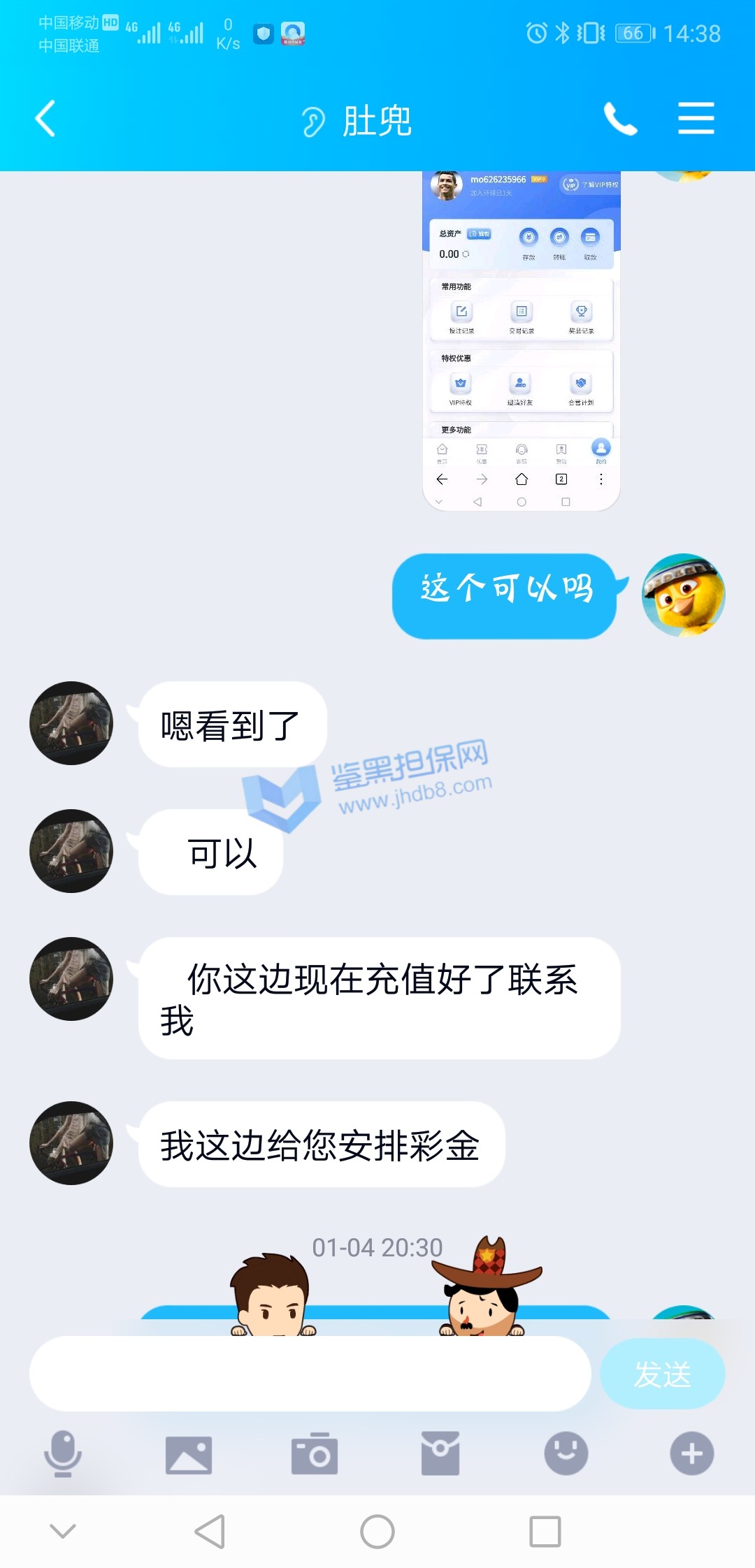Open the photo gallery picker
This screenshot has height=1568, width=755.
point(189,1454)
